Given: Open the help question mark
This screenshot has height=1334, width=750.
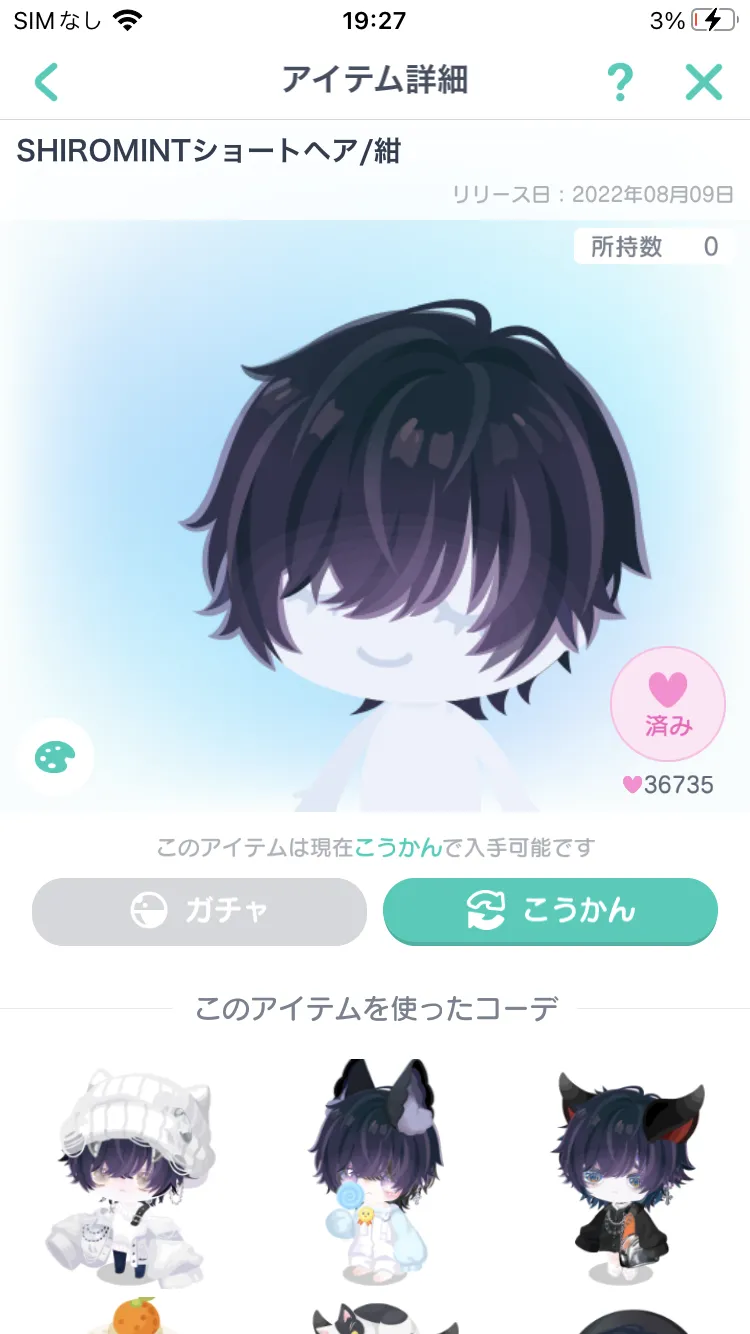Looking at the screenshot, I should (620, 82).
